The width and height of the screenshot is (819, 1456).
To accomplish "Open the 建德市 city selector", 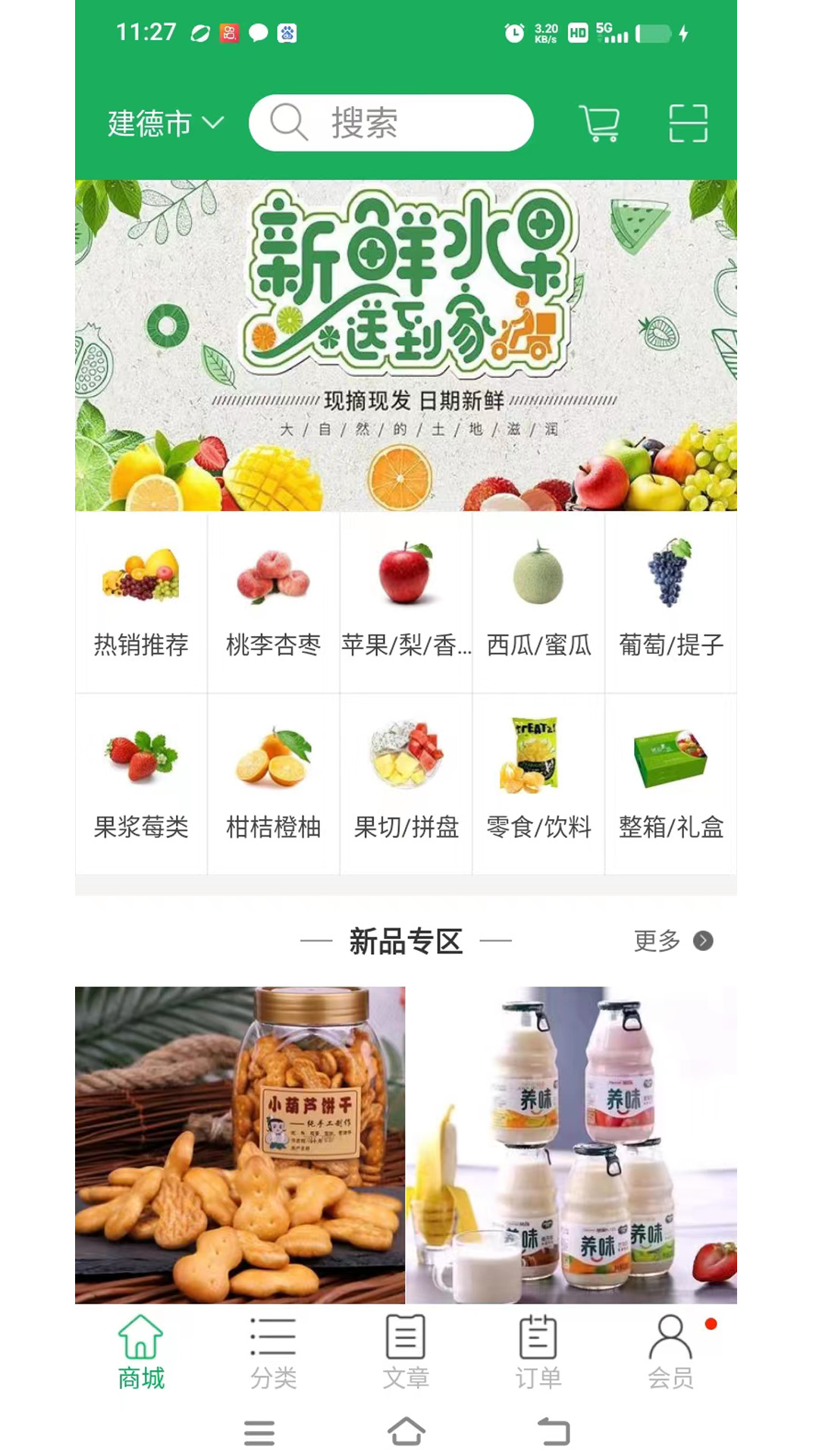I will 165,124.
